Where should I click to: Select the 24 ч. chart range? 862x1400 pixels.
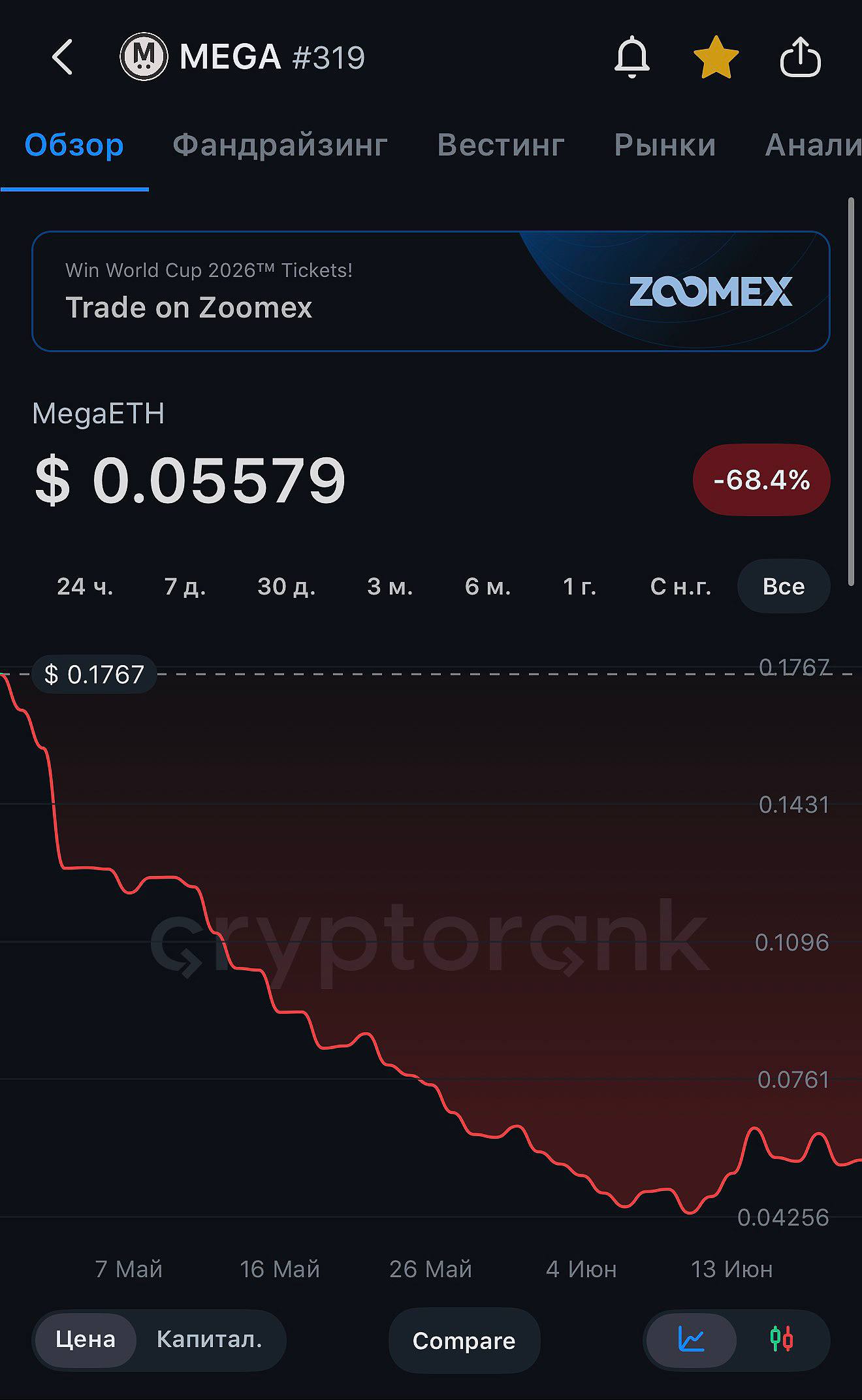click(85, 586)
